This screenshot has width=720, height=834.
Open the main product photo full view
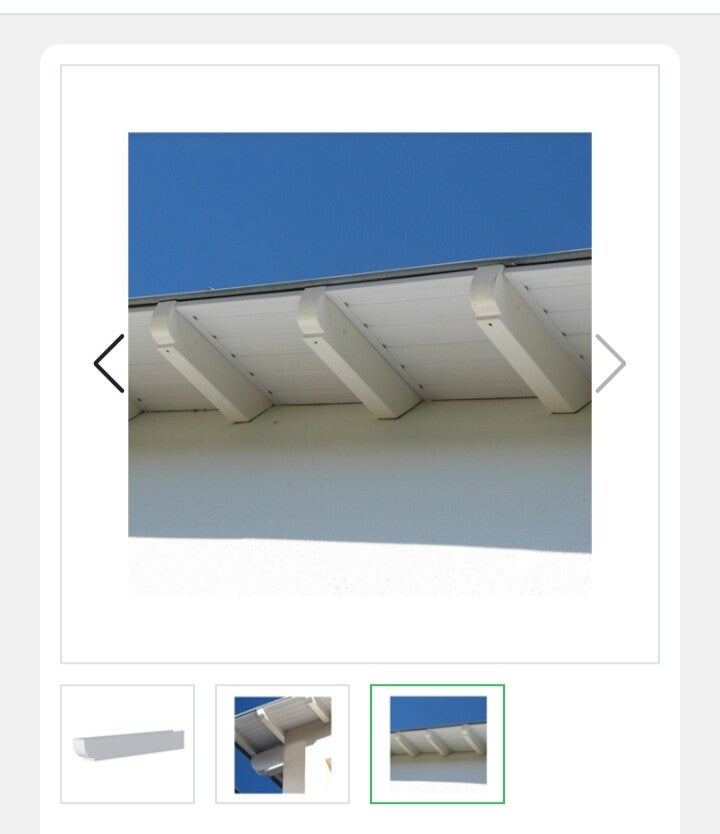click(360, 364)
